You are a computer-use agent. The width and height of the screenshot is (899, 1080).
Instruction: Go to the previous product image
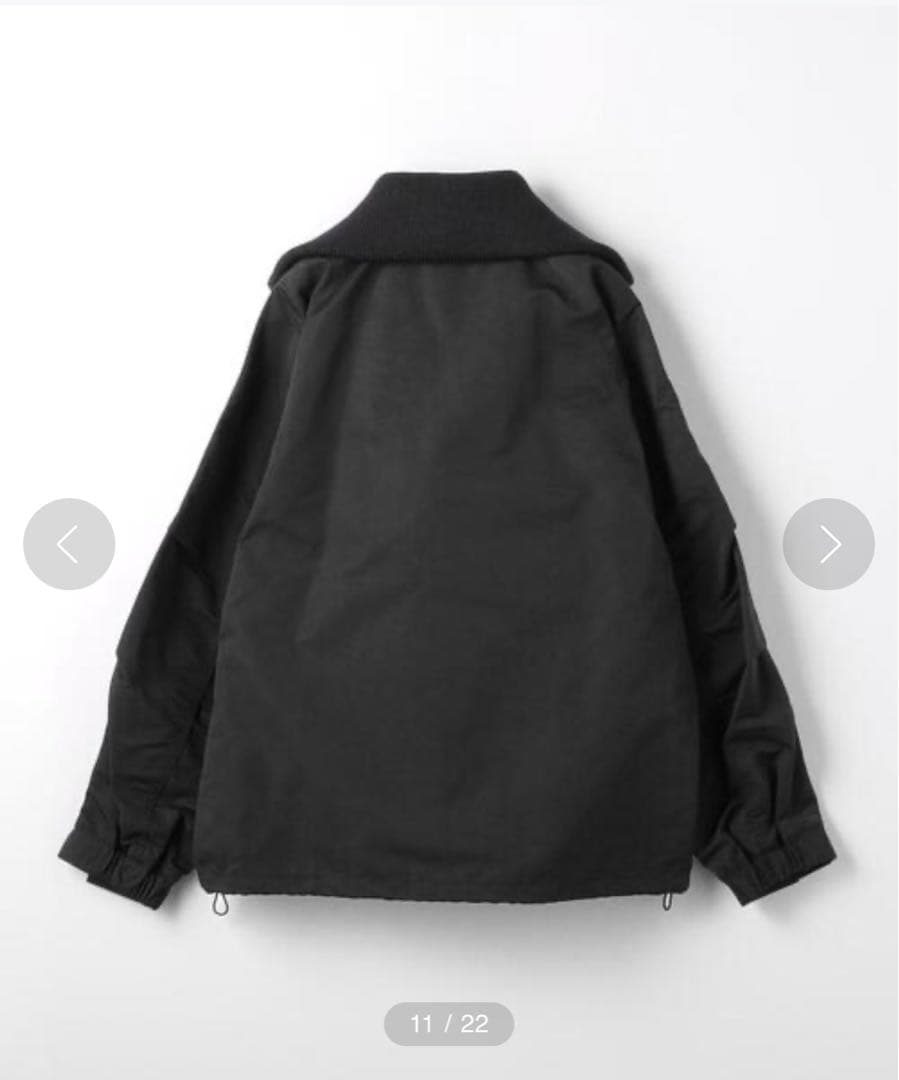point(69,544)
